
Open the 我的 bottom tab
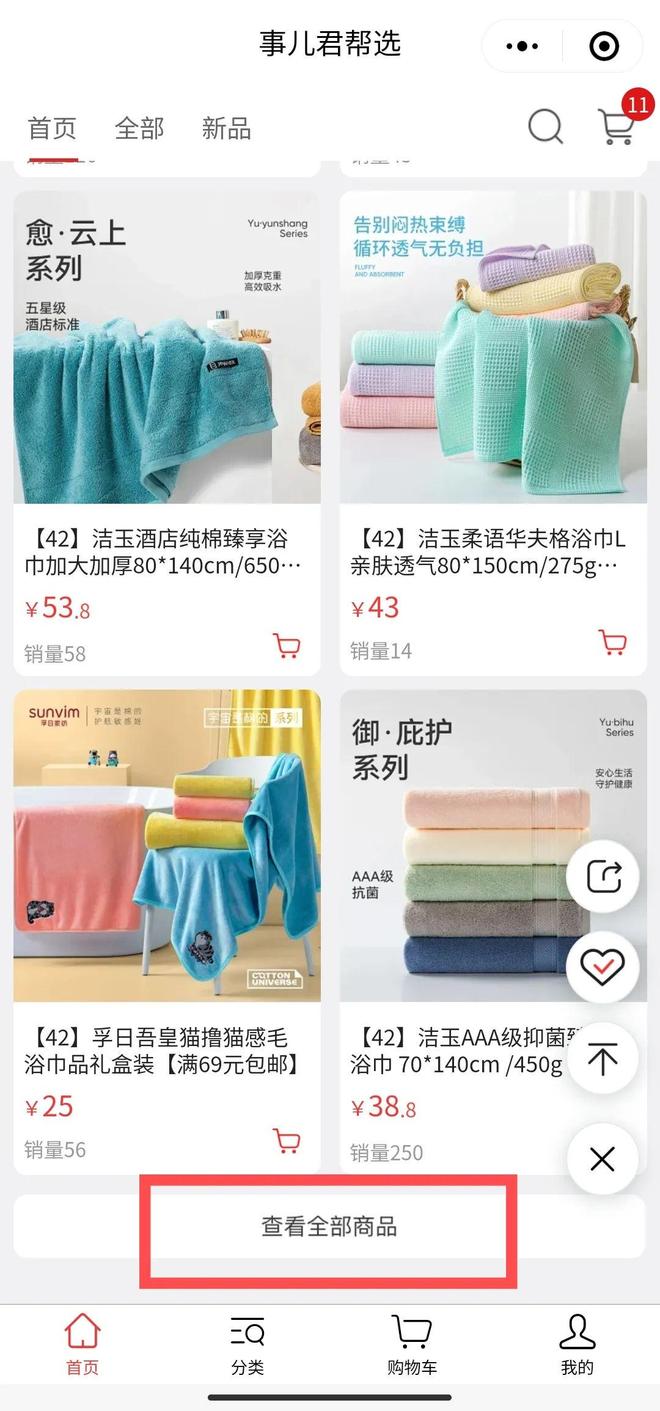pos(577,1345)
